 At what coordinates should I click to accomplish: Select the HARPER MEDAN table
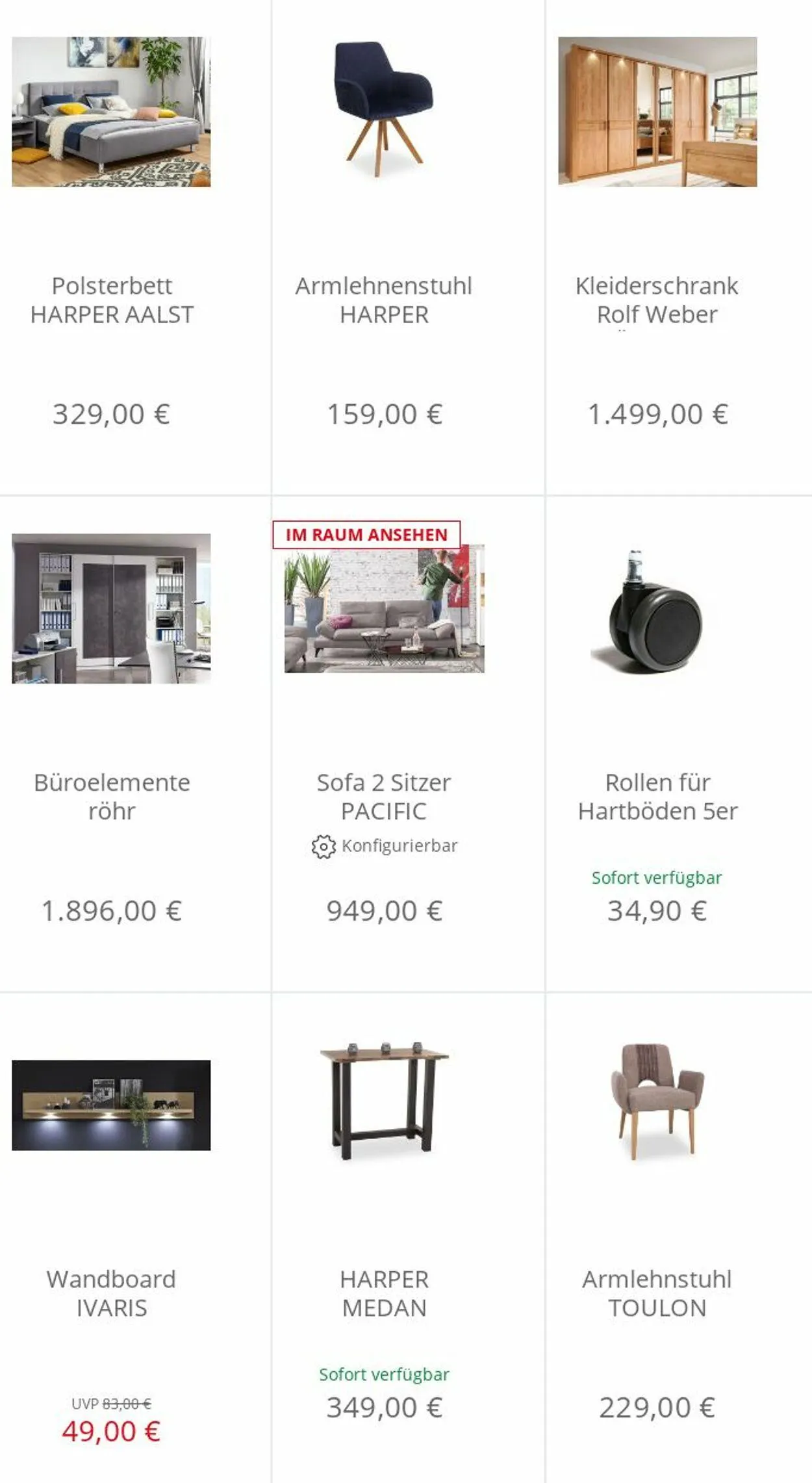[x=384, y=1238]
